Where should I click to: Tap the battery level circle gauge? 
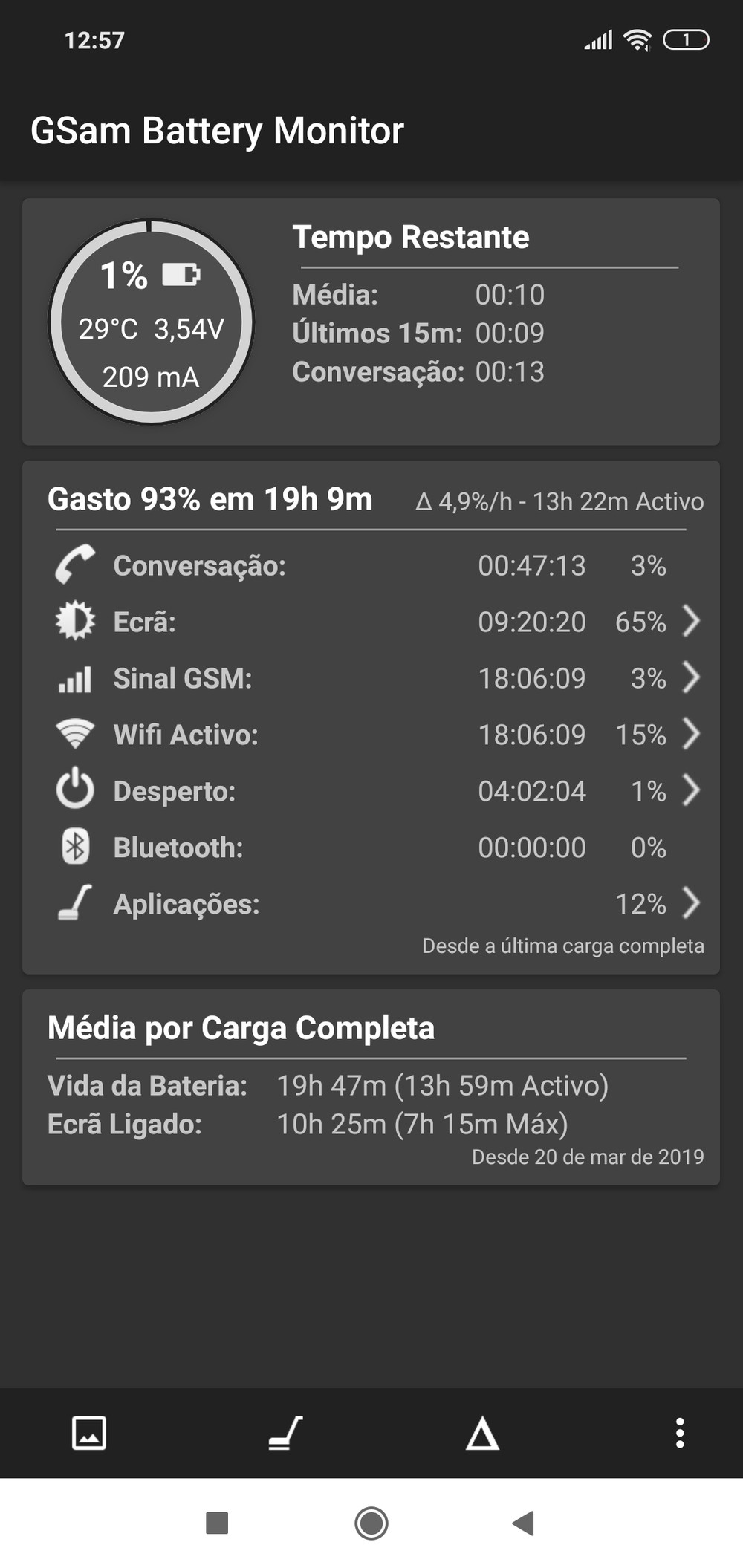click(152, 322)
